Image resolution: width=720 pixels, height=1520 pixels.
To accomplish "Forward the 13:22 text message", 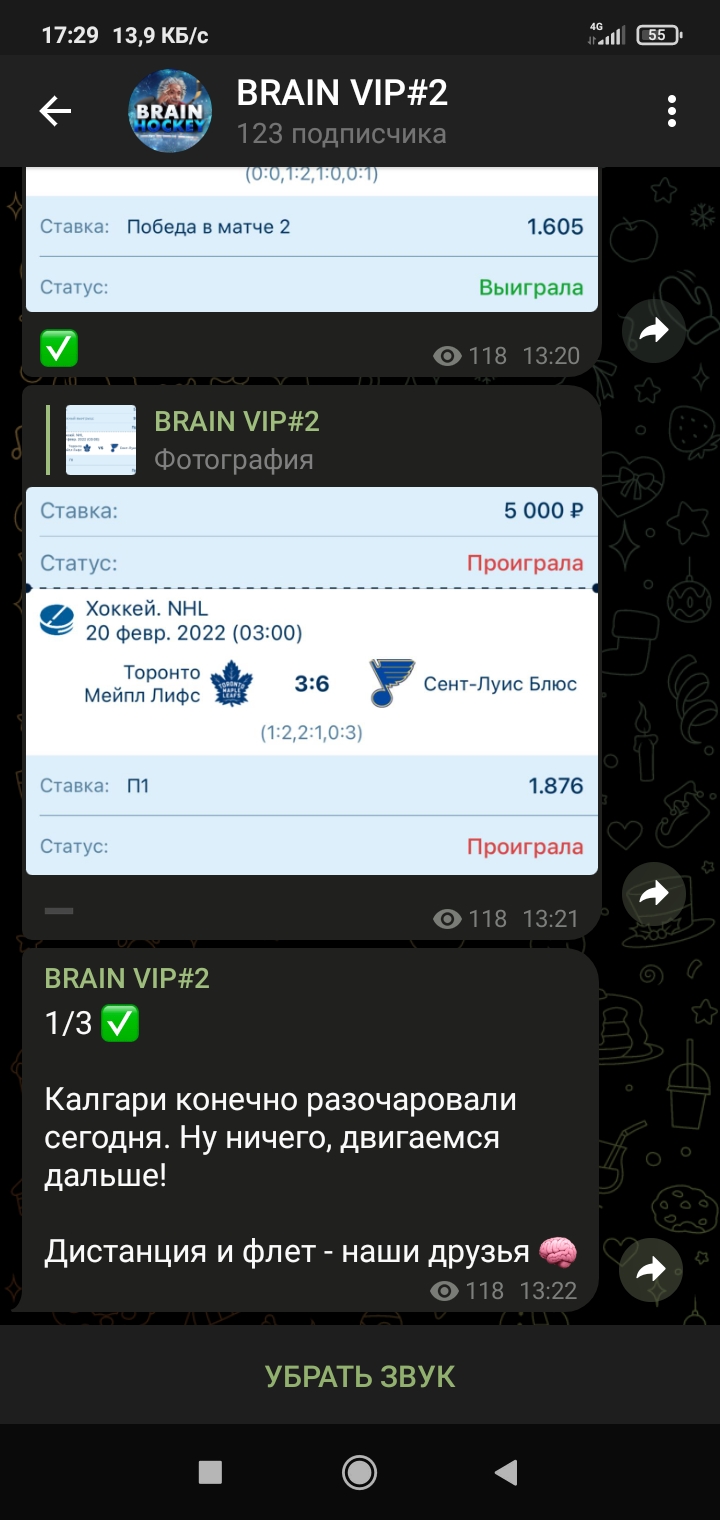I will tap(650, 1270).
